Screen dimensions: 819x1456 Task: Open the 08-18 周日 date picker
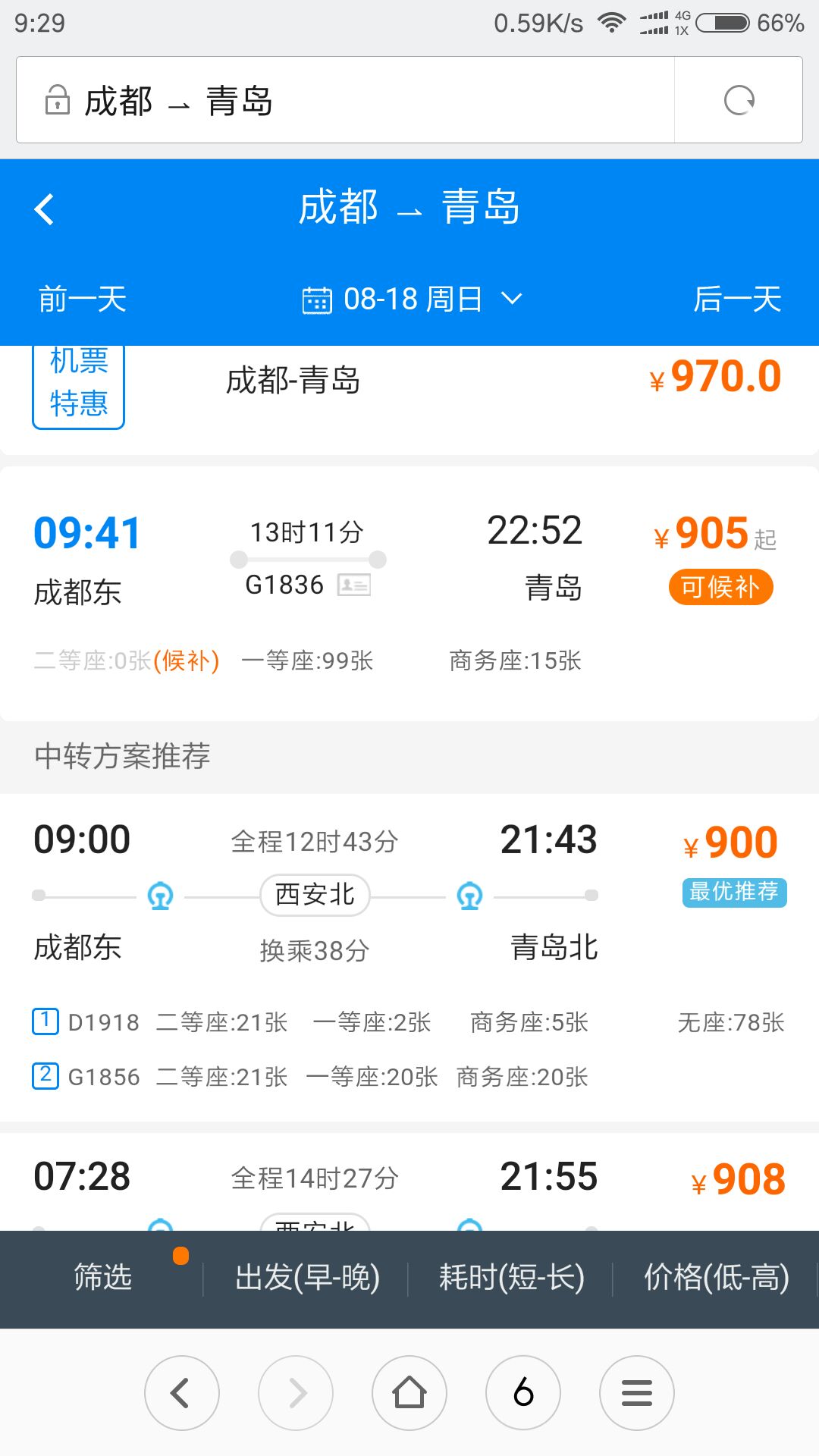(412, 299)
